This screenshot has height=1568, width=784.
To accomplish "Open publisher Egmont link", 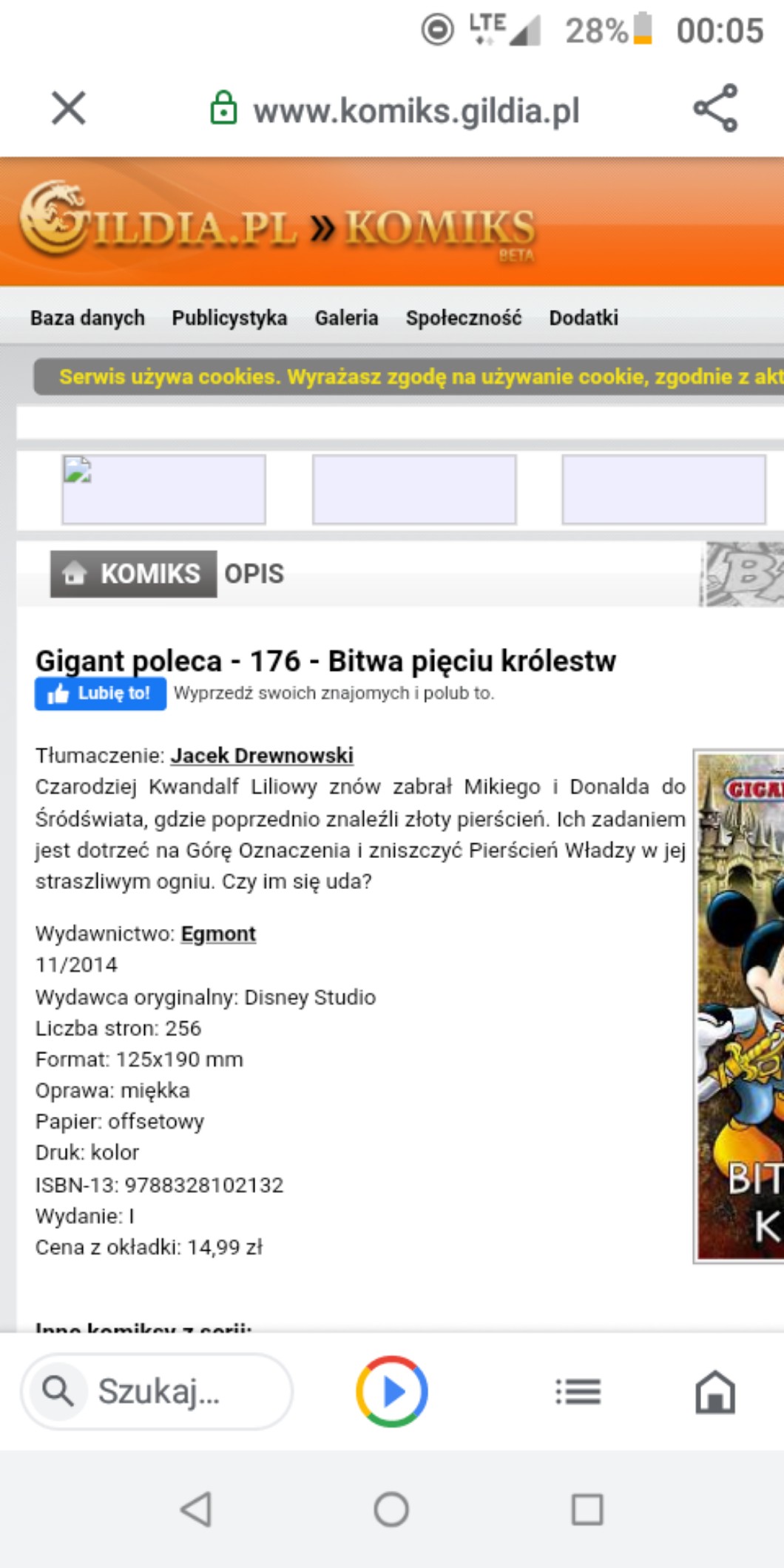I will pyautogui.click(x=218, y=933).
